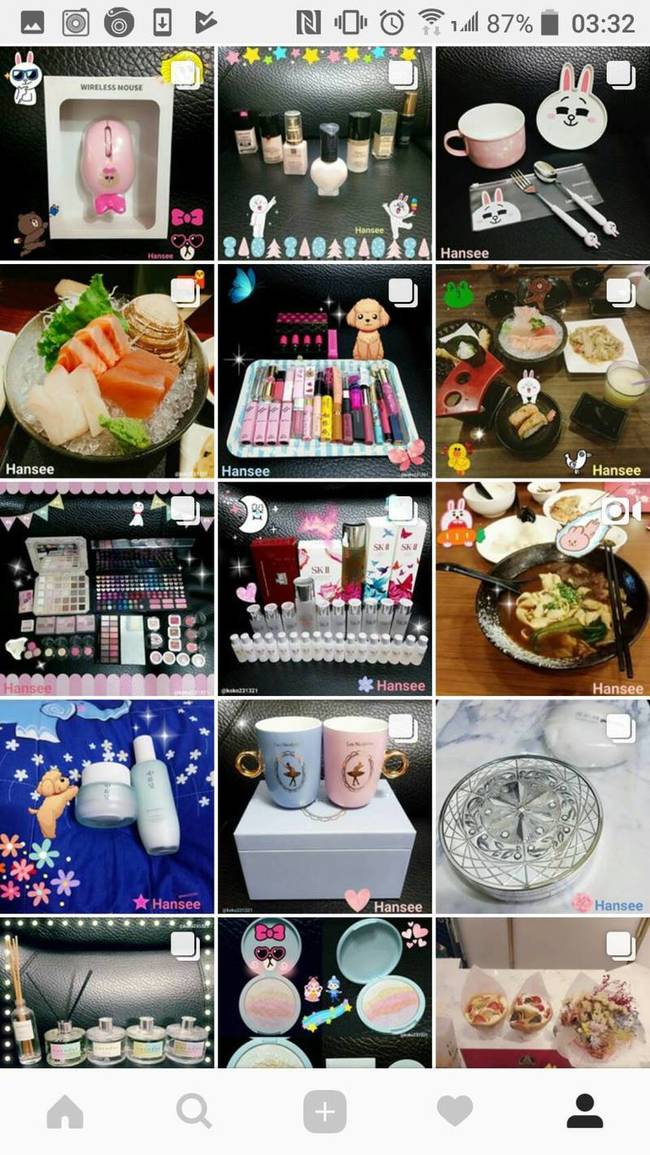Viewport: 650px width, 1155px height.
Task: Switch to the search tab
Action: pyautogui.click(x=194, y=1112)
